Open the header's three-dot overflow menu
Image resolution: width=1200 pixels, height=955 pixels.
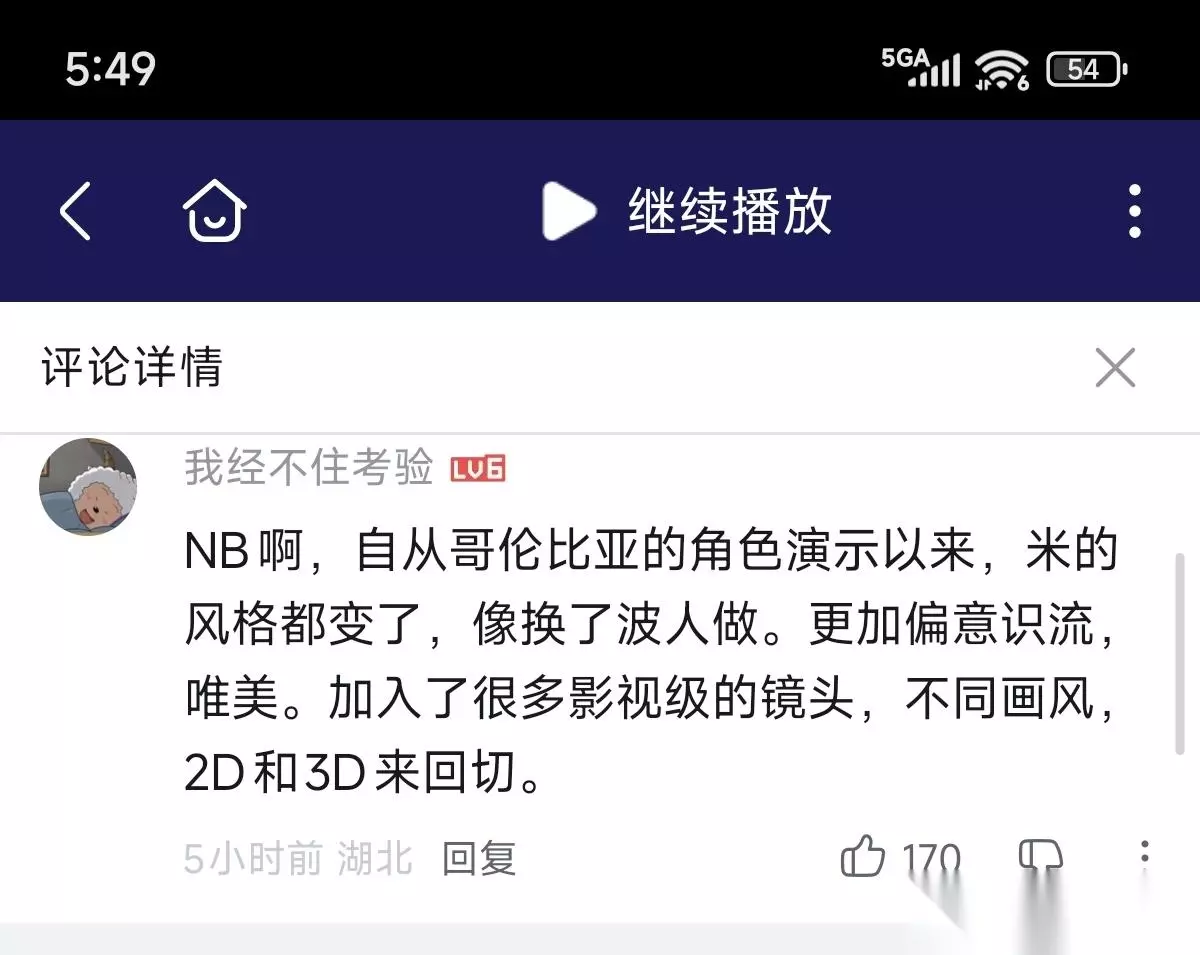point(1134,211)
